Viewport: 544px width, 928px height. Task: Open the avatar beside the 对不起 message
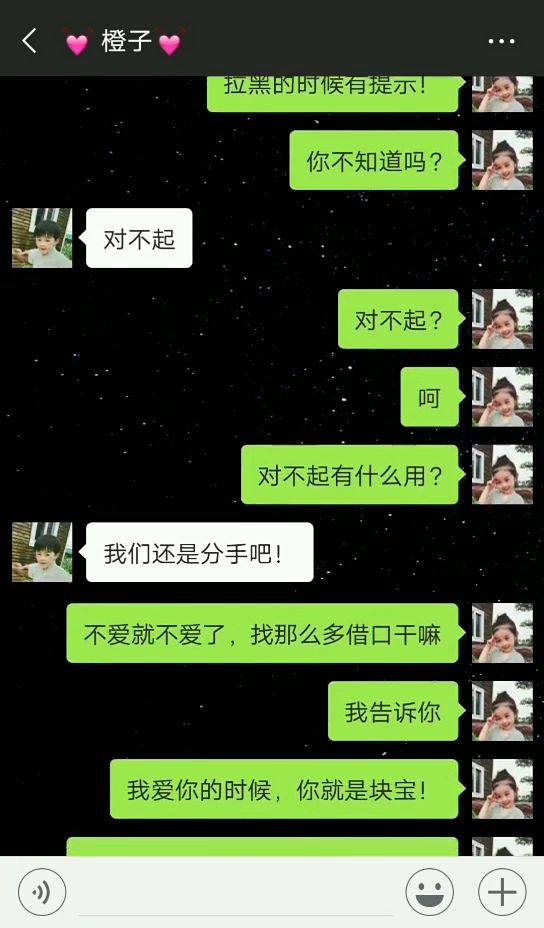pyautogui.click(x=42, y=238)
